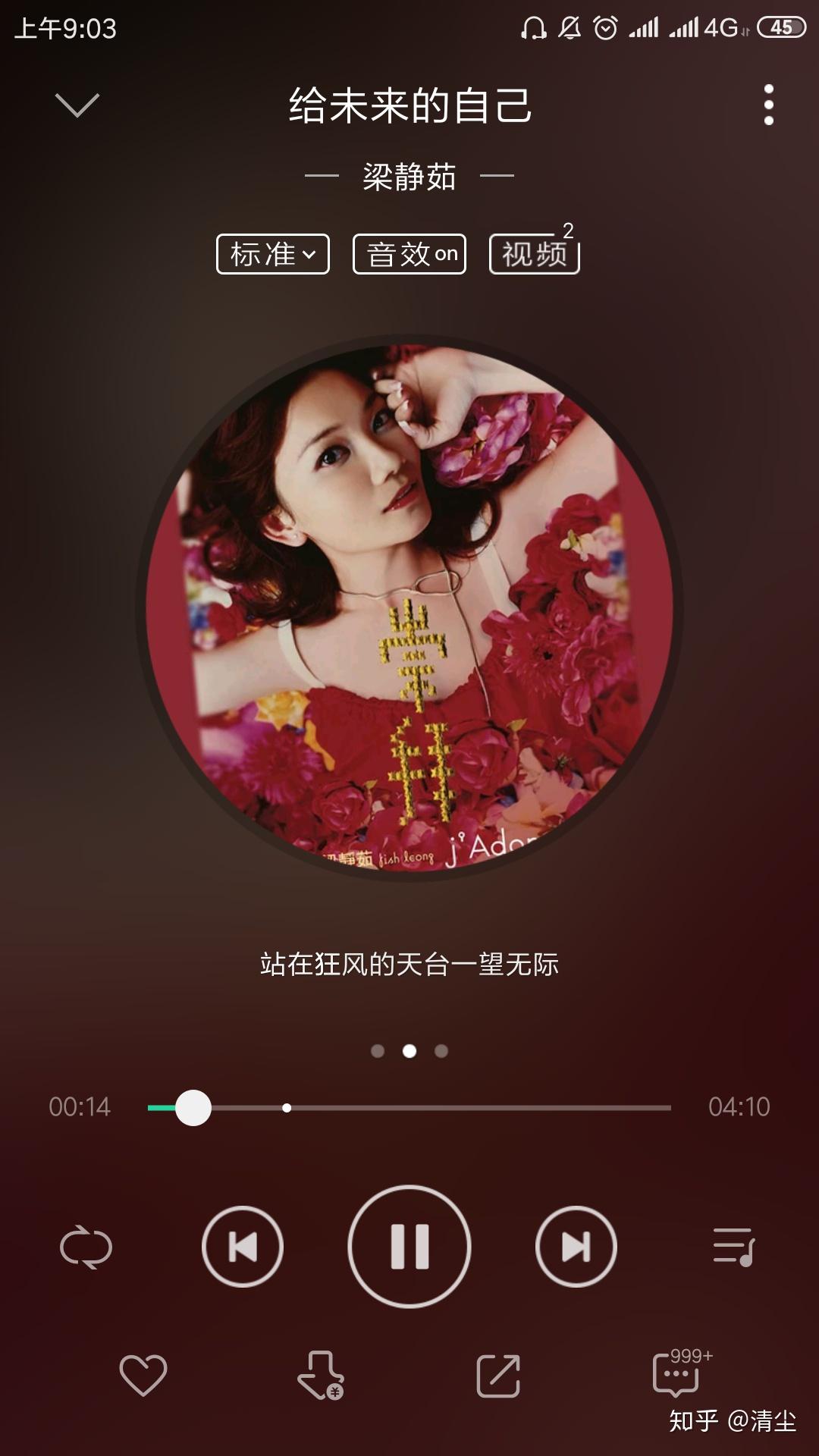Tap the circular album cover artwork
The height and width of the screenshot is (1456, 819).
point(409,607)
